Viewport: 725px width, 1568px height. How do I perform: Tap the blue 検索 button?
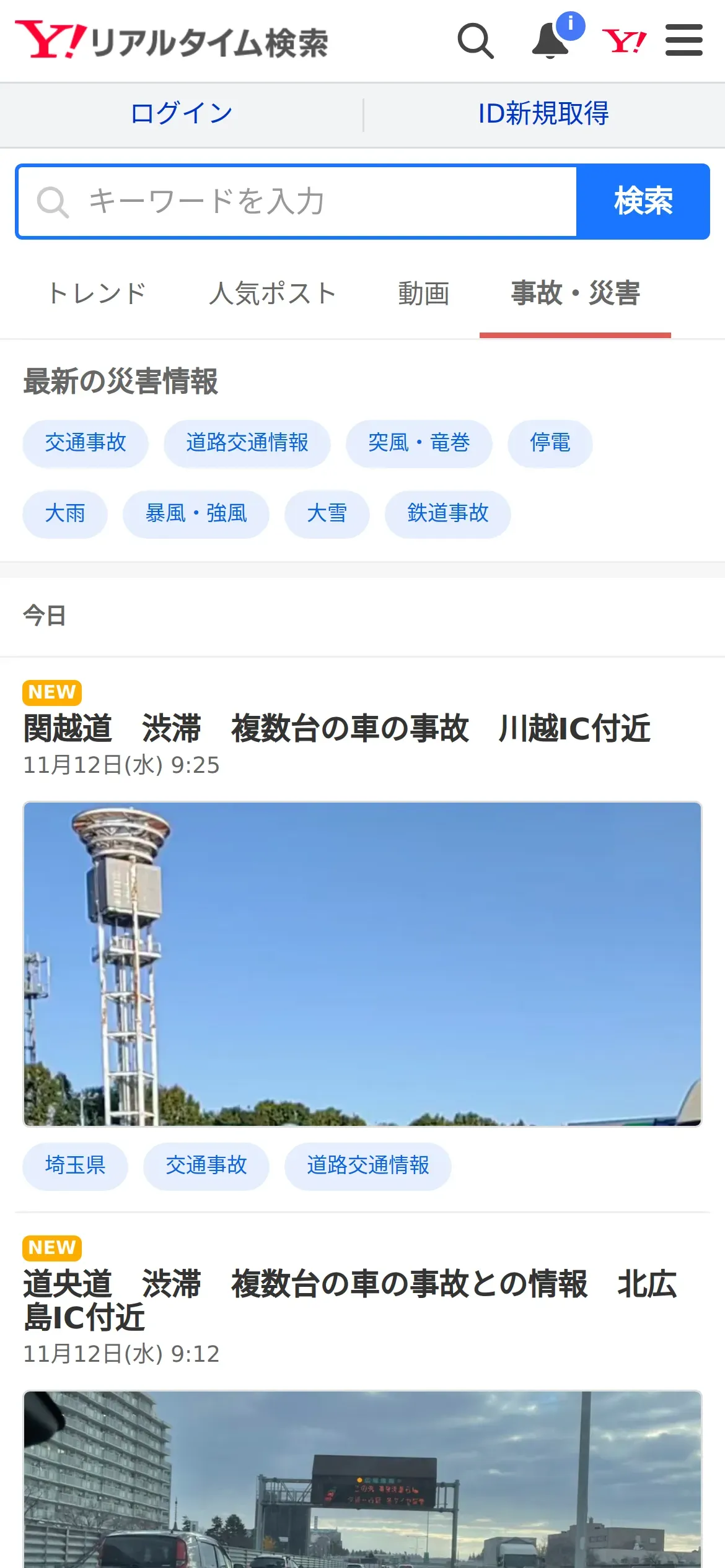click(643, 201)
